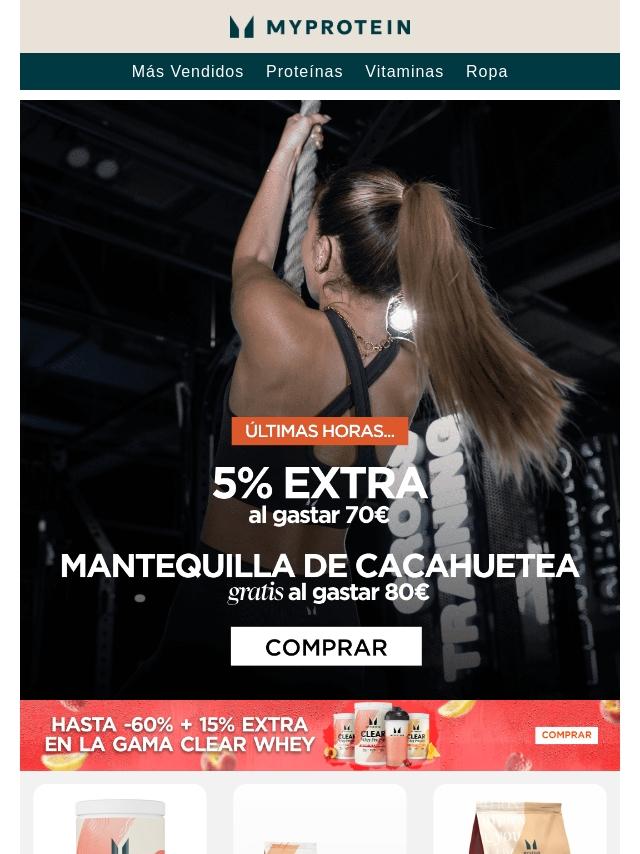Tap COMPRAR on the Clear Whey banner
Viewport: 640px width, 854px height.
pyautogui.click(x=566, y=735)
